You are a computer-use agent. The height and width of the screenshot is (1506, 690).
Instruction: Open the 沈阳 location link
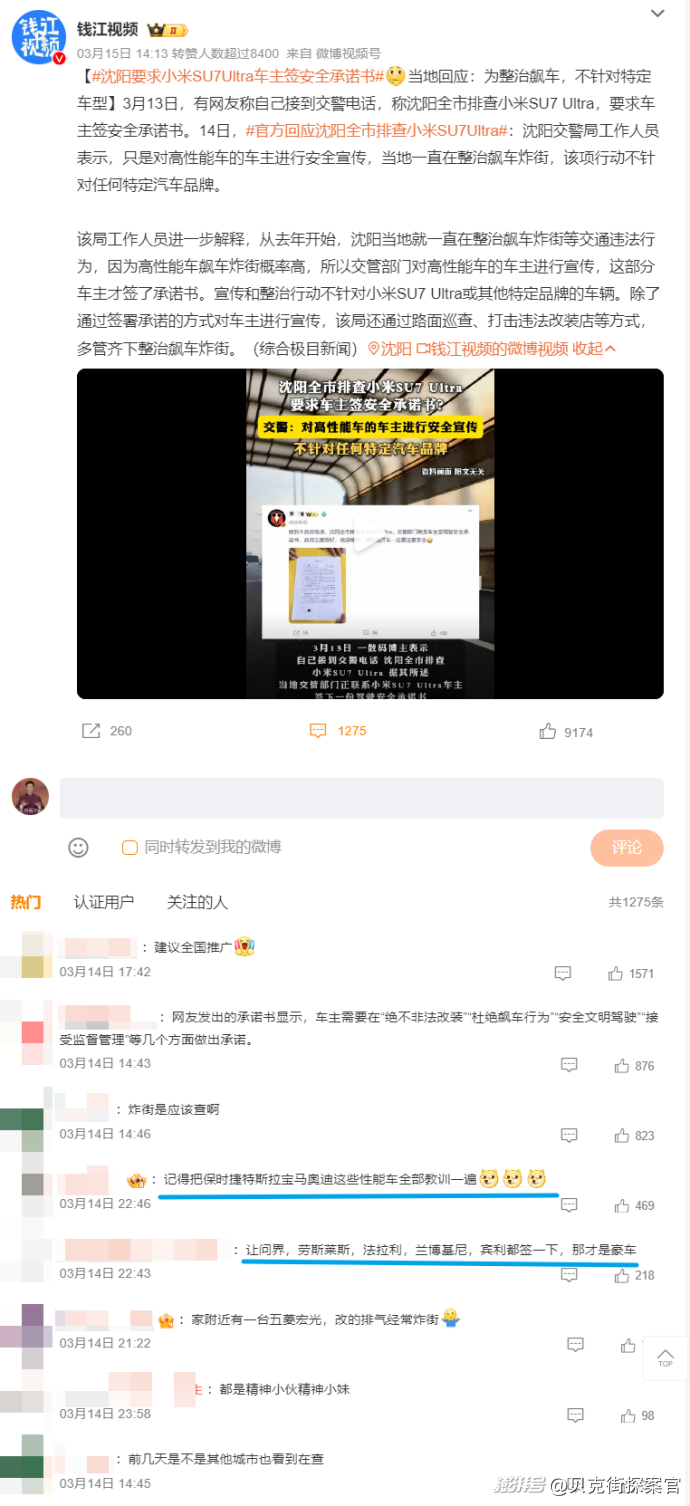pyautogui.click(x=390, y=348)
